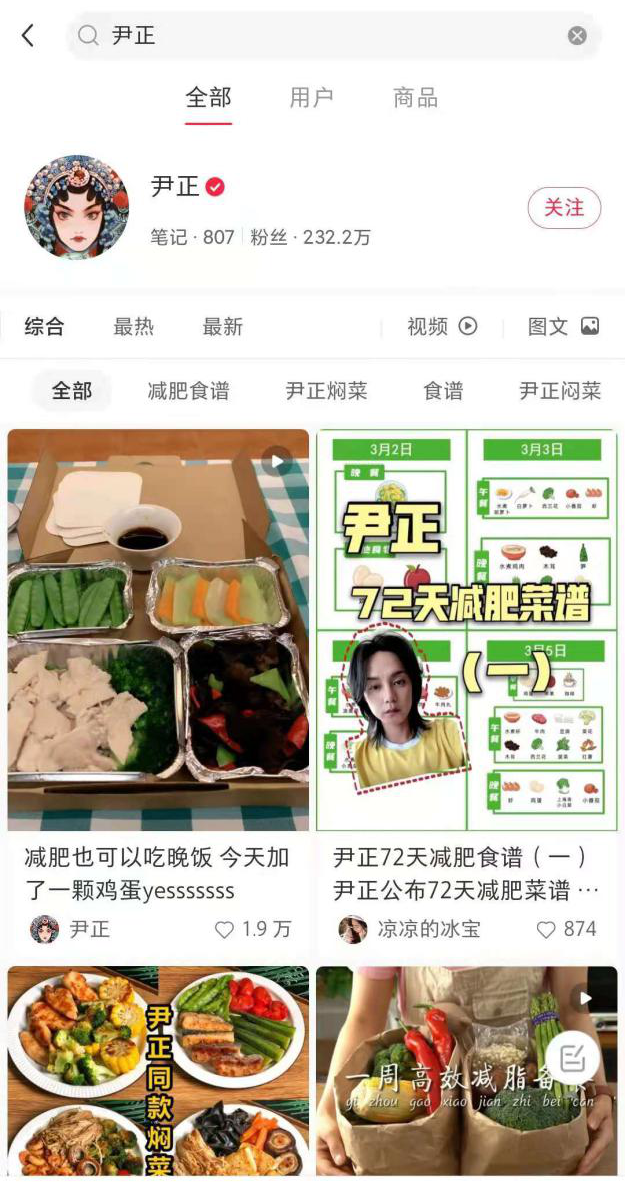
Task: Like the post by 凉凉的冰宝
Action: pyautogui.click(x=546, y=929)
